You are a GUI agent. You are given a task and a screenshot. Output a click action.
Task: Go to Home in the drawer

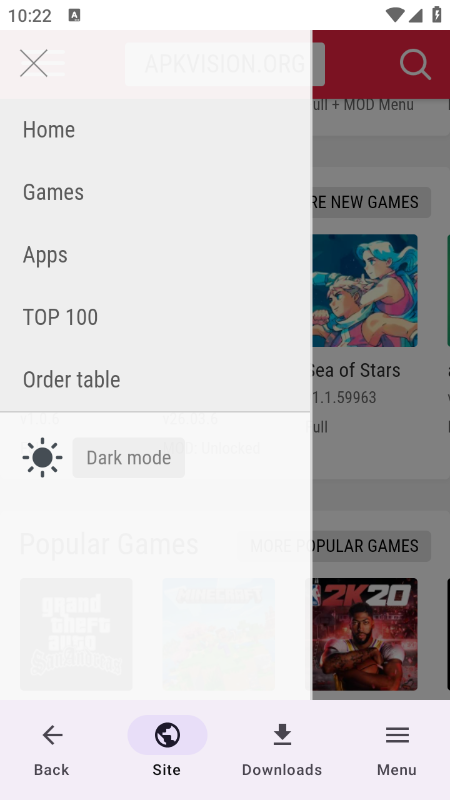[x=155, y=130]
